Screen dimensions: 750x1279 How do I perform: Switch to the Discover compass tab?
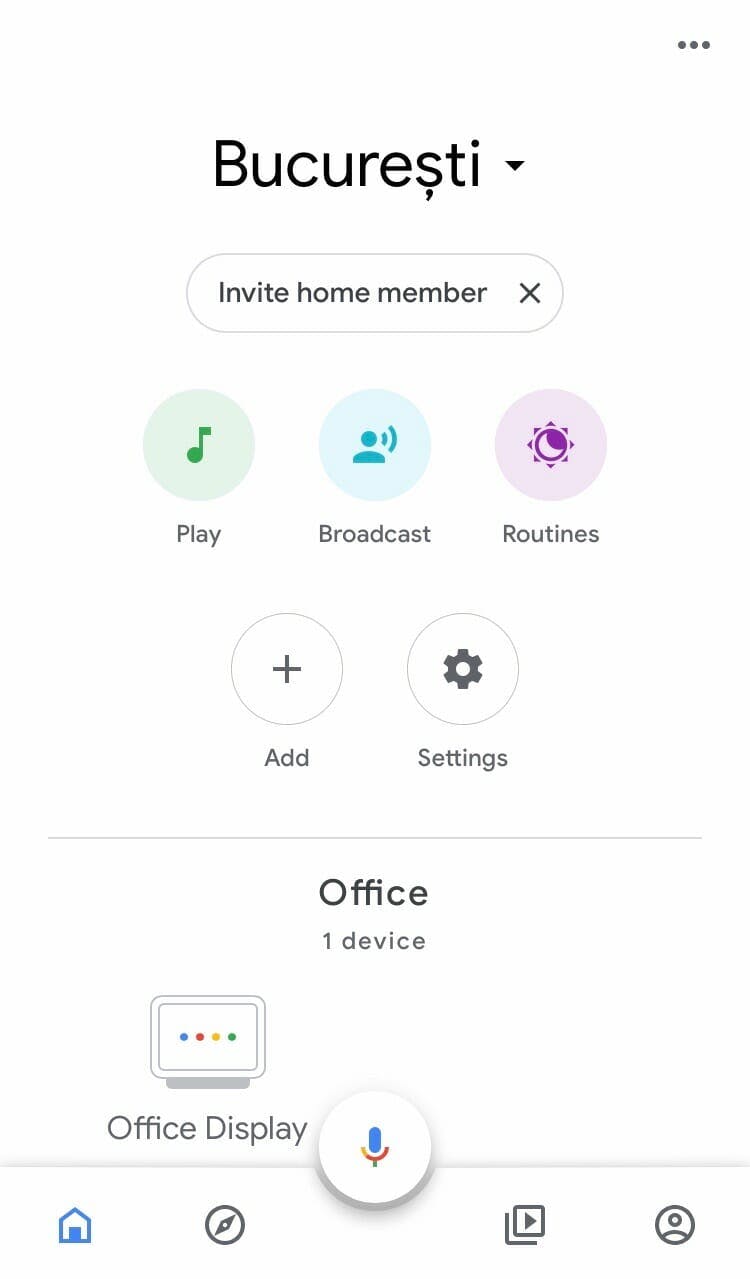click(225, 1224)
